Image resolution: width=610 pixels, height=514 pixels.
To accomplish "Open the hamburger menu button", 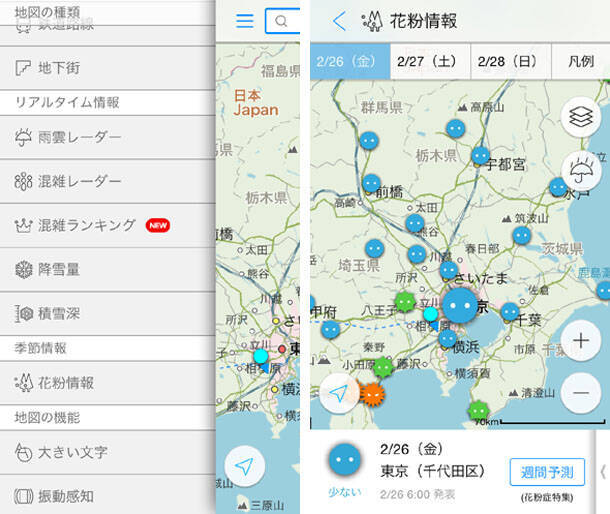I will click(245, 21).
